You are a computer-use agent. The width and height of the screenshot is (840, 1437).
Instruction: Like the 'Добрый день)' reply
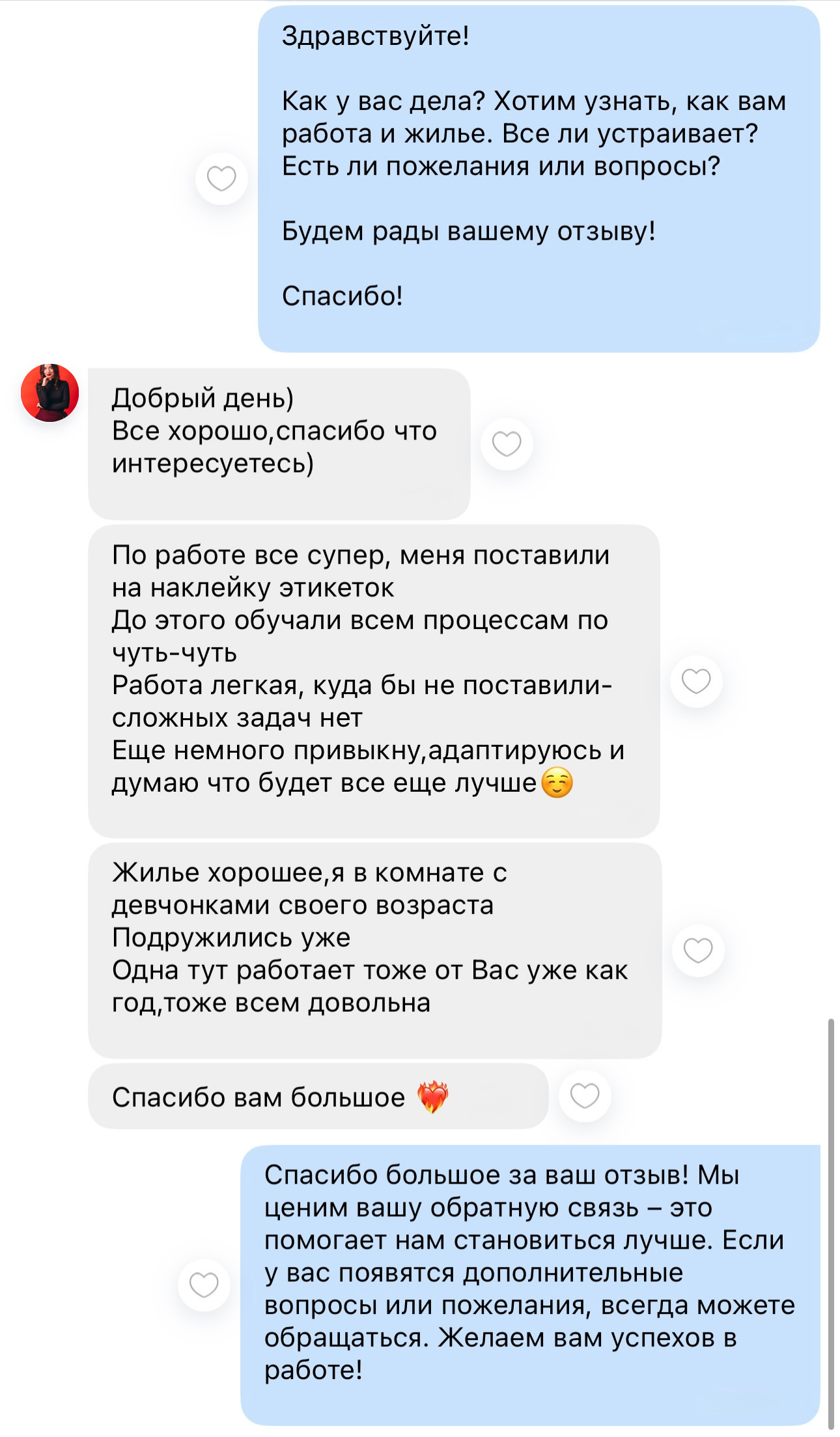[507, 444]
